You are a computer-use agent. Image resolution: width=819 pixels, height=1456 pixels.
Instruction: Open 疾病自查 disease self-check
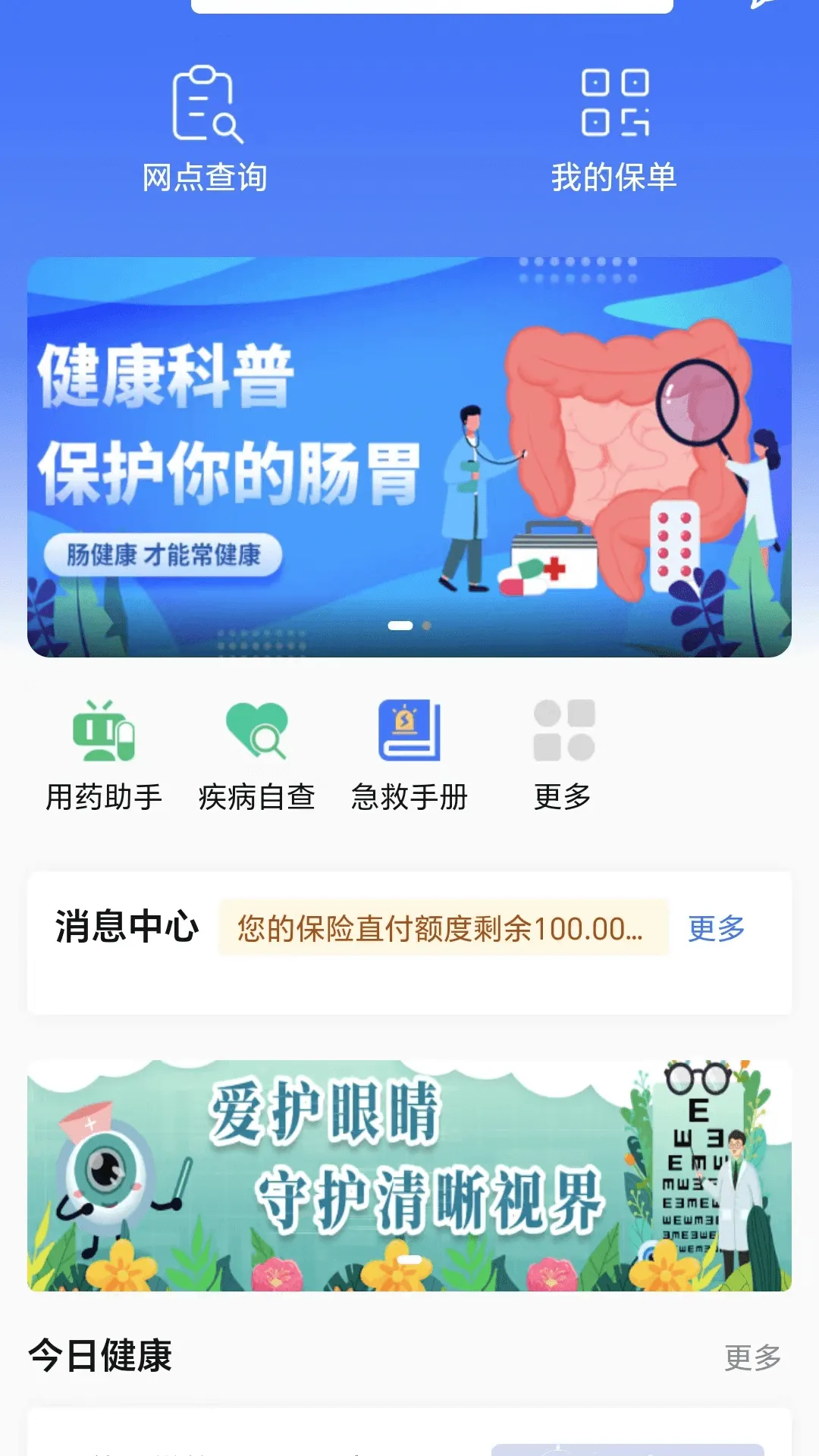click(257, 755)
